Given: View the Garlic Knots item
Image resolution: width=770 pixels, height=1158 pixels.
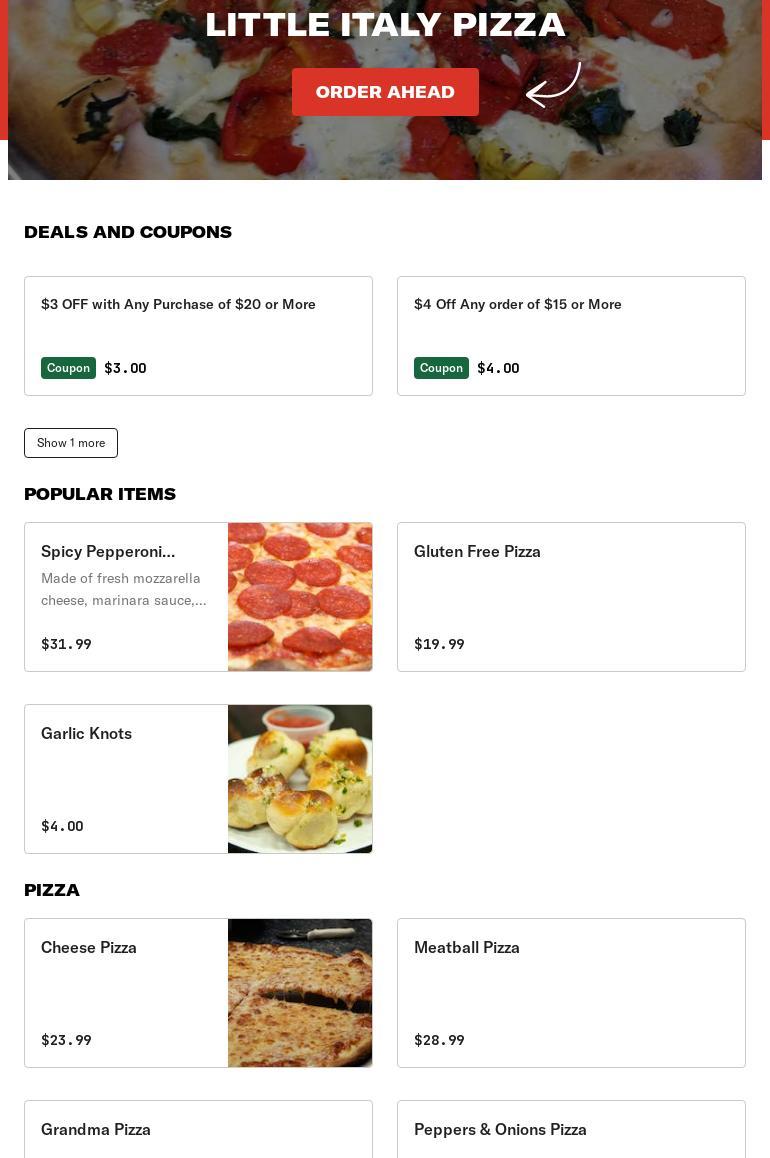Looking at the screenshot, I should tap(198, 779).
